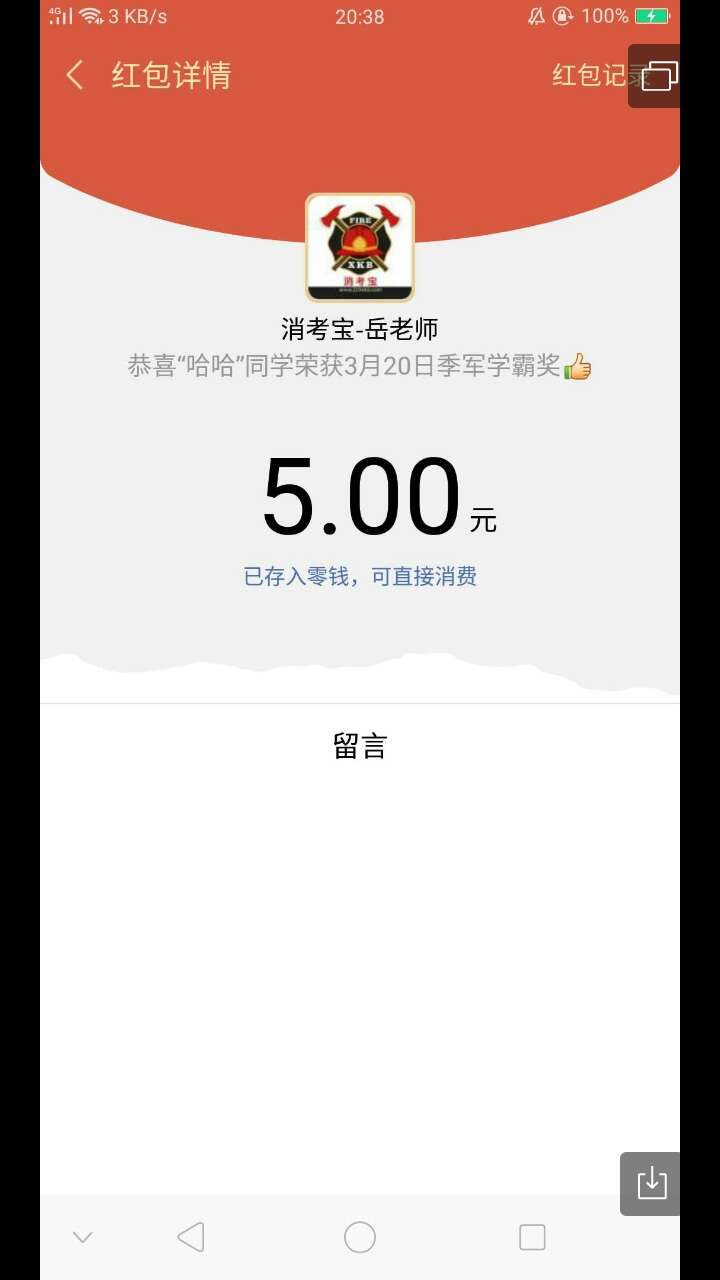This screenshot has width=720, height=1280.
Task: Tap the floating download/save button
Action: click(650, 1183)
